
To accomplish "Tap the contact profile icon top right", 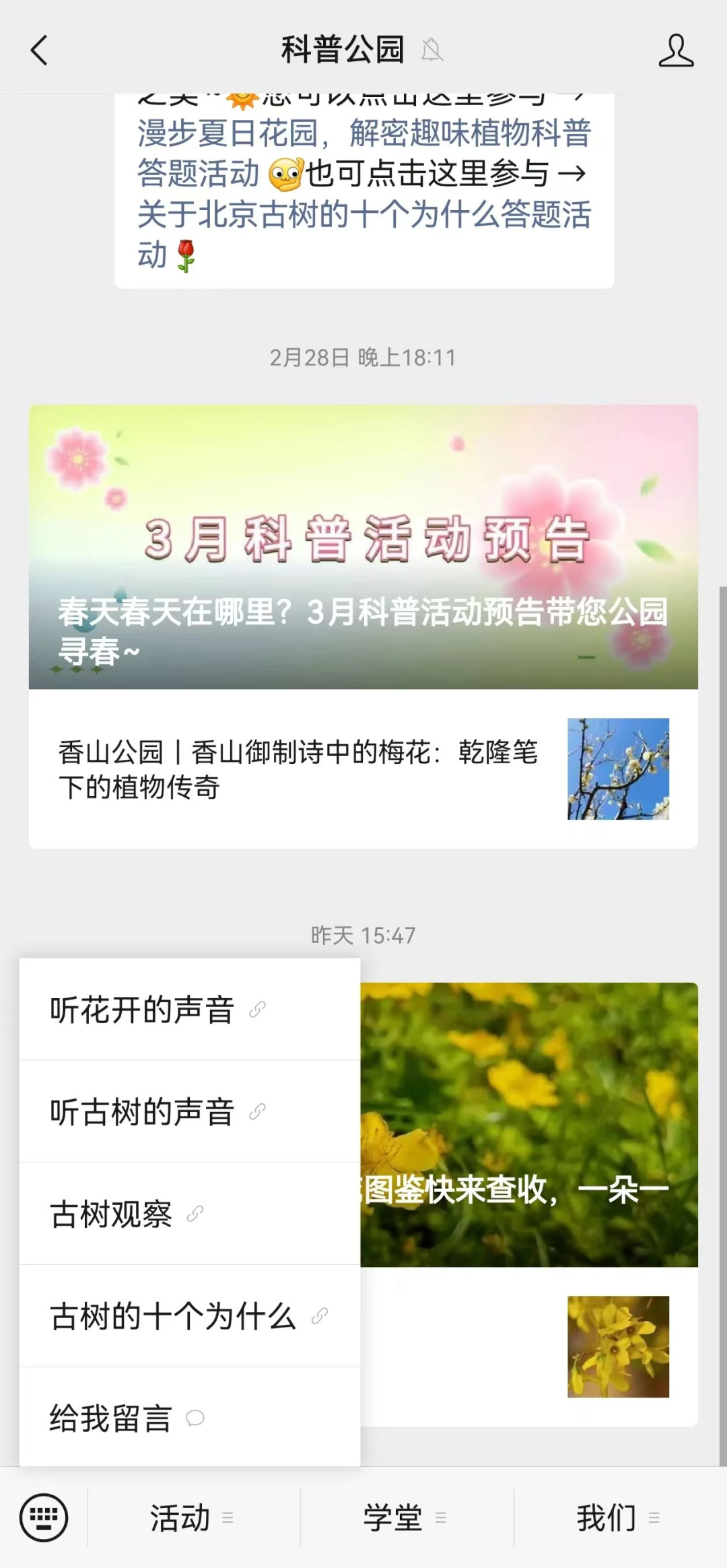I will tap(677, 49).
